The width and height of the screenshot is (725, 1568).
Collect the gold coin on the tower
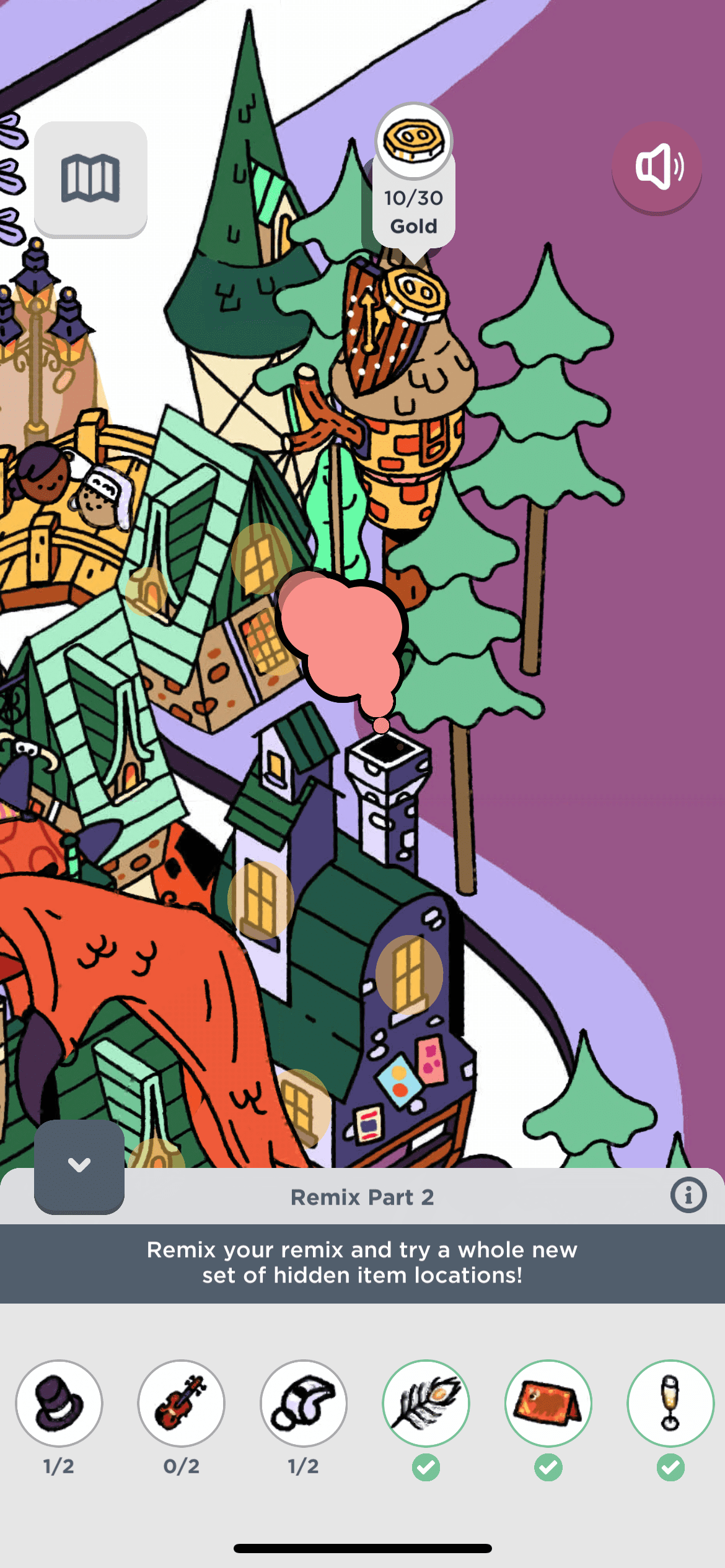pyautogui.click(x=414, y=292)
